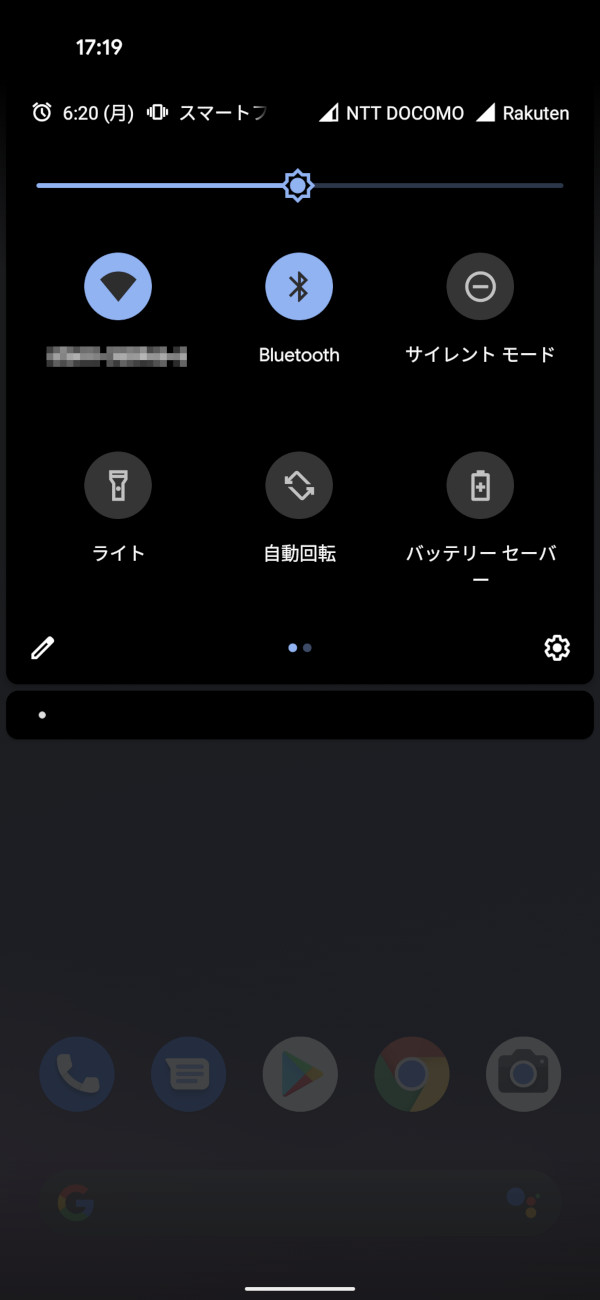This screenshot has height=1300, width=600.
Task: Enable バッテリー セーバー
Action: point(480,486)
